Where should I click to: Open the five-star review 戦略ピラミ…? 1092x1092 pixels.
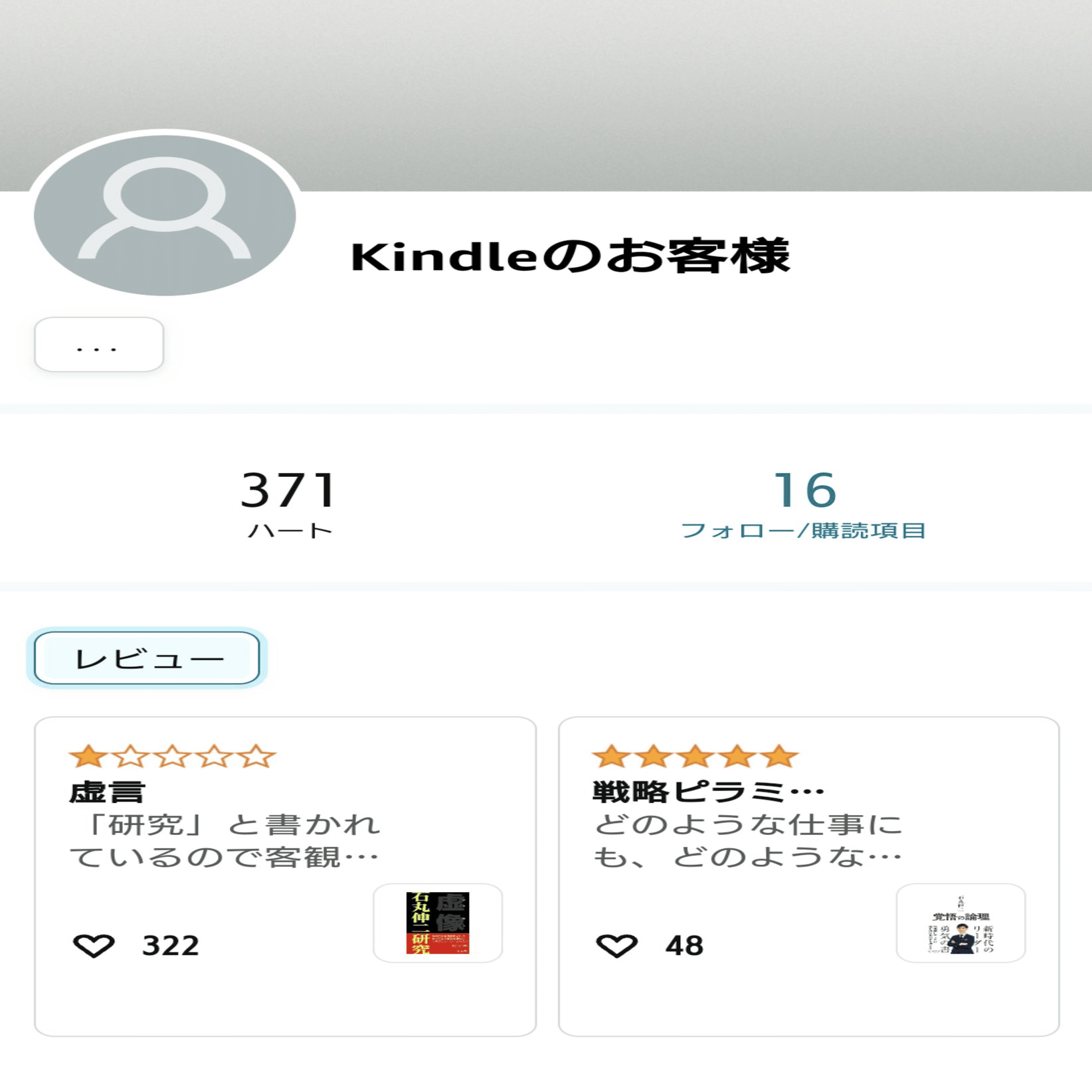[x=747, y=824]
